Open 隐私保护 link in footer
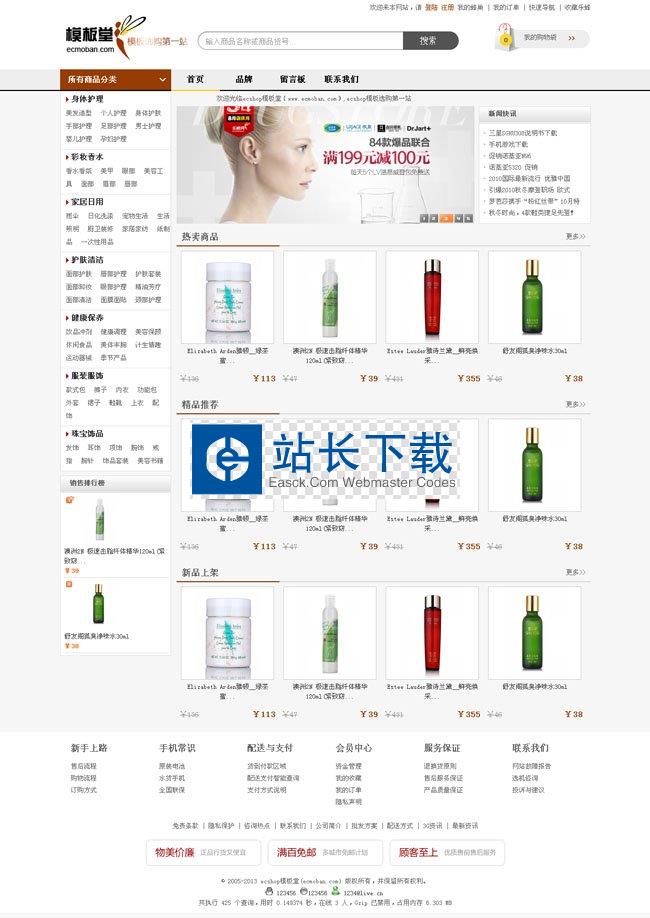The height and width of the screenshot is (918, 650). [x=221, y=826]
